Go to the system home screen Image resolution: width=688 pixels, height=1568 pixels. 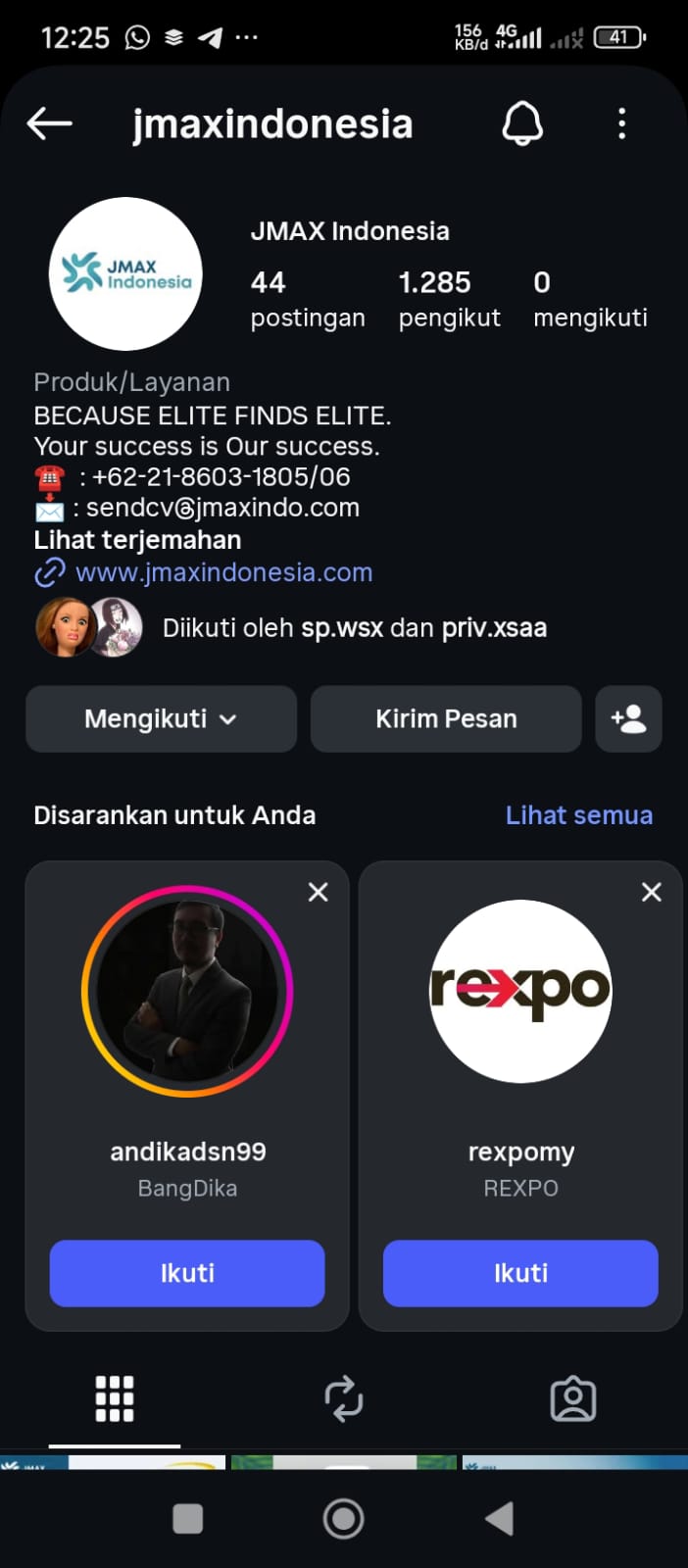point(344,1519)
